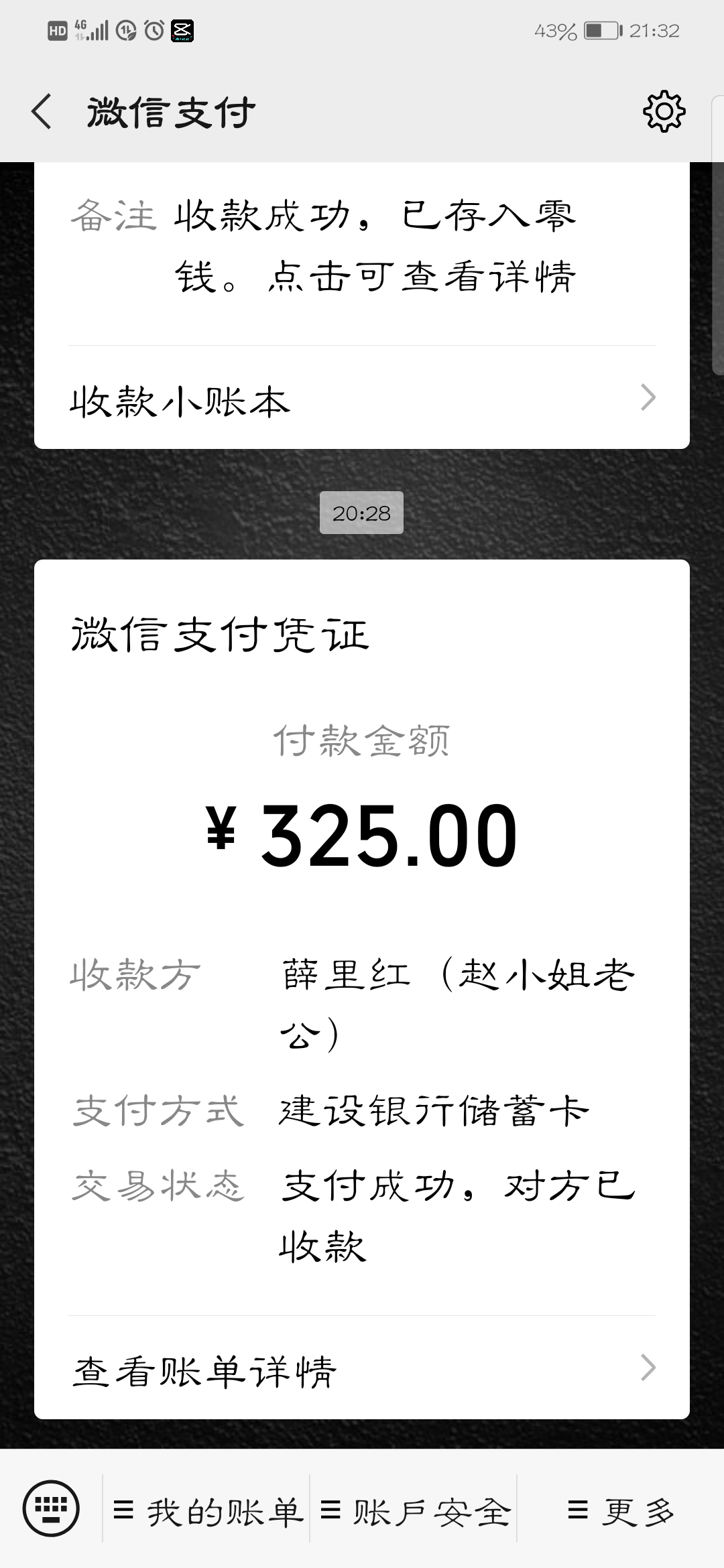Go back from 微信支付

point(42,111)
